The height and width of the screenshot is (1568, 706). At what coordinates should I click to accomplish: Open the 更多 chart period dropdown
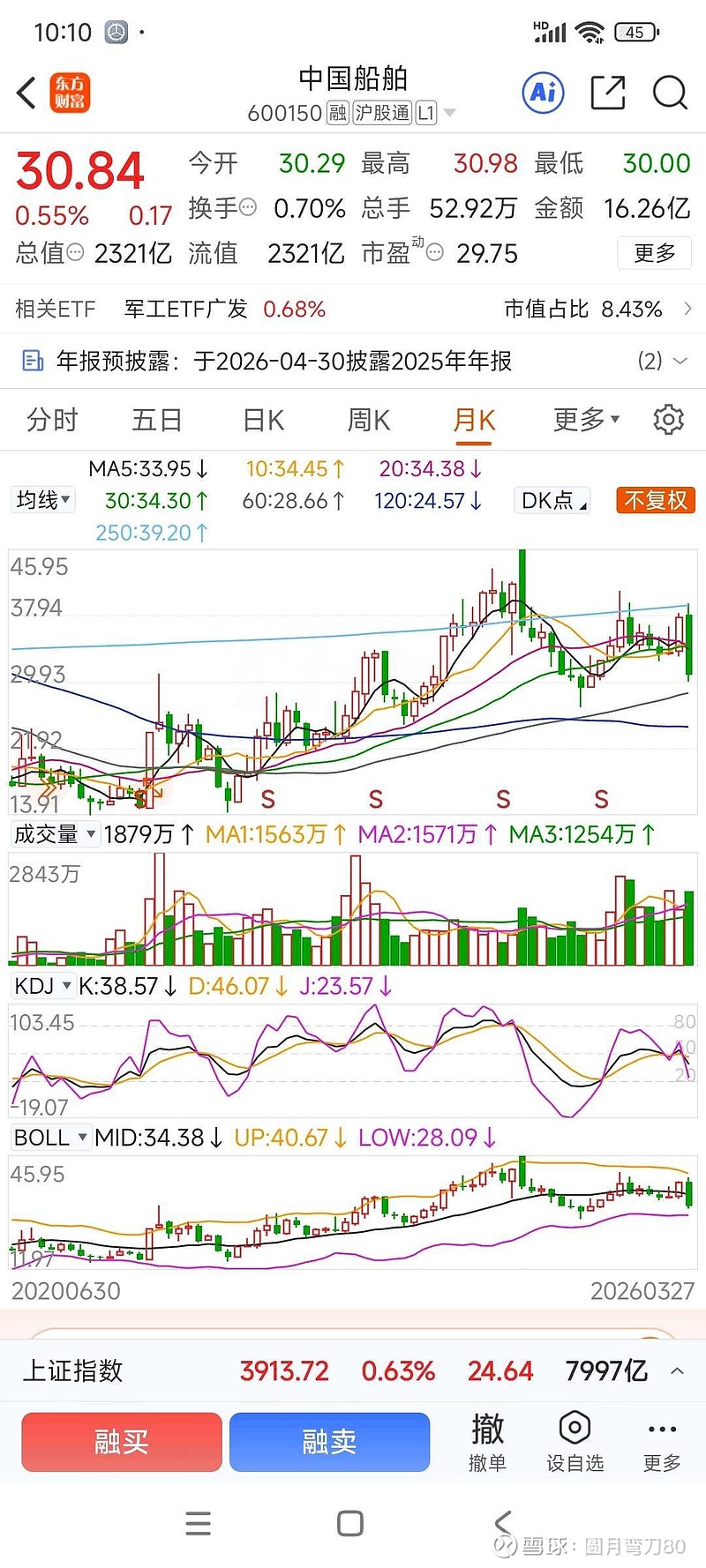(586, 420)
